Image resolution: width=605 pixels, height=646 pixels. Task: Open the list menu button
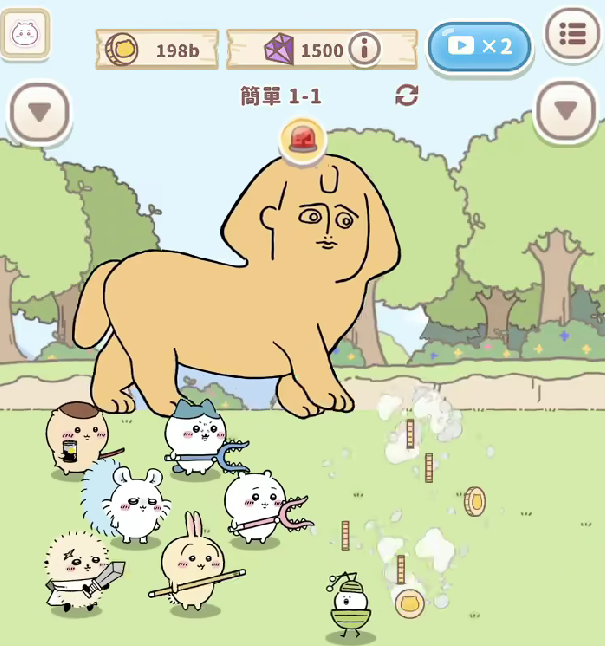572,35
